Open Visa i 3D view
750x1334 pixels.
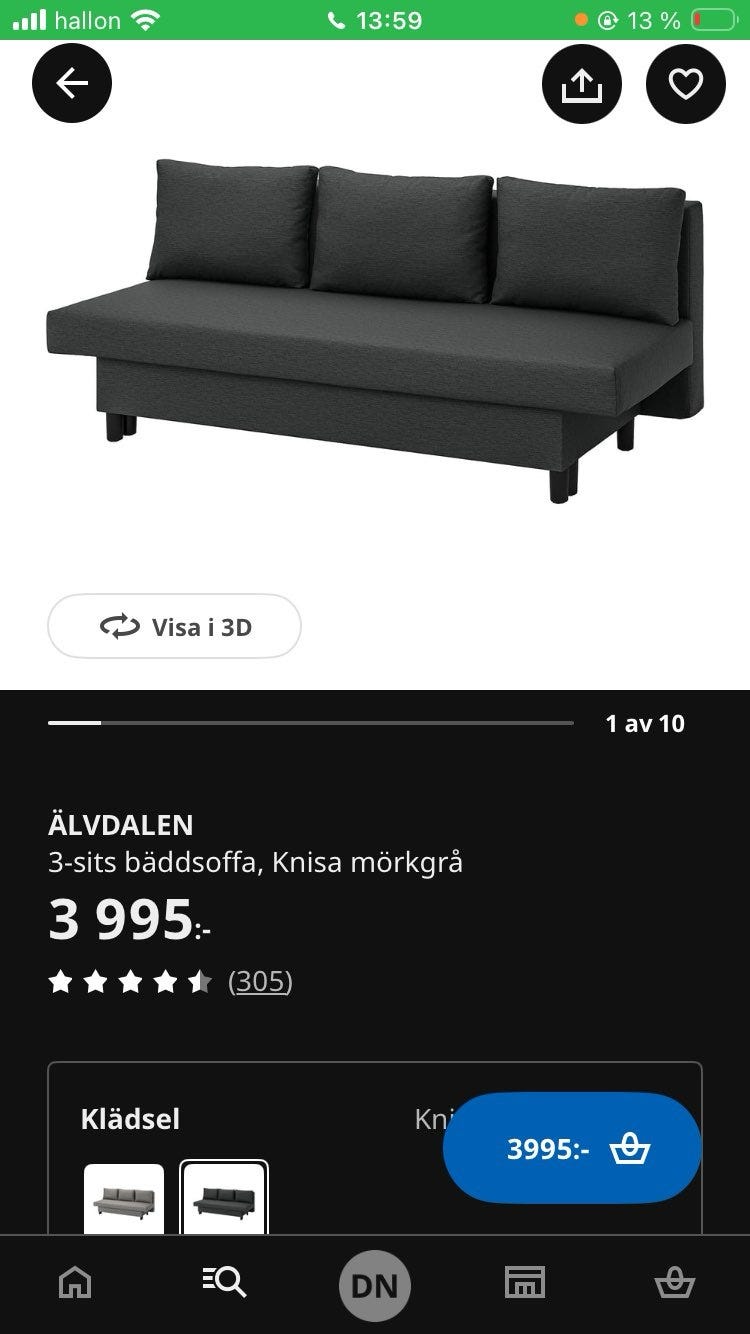point(174,627)
